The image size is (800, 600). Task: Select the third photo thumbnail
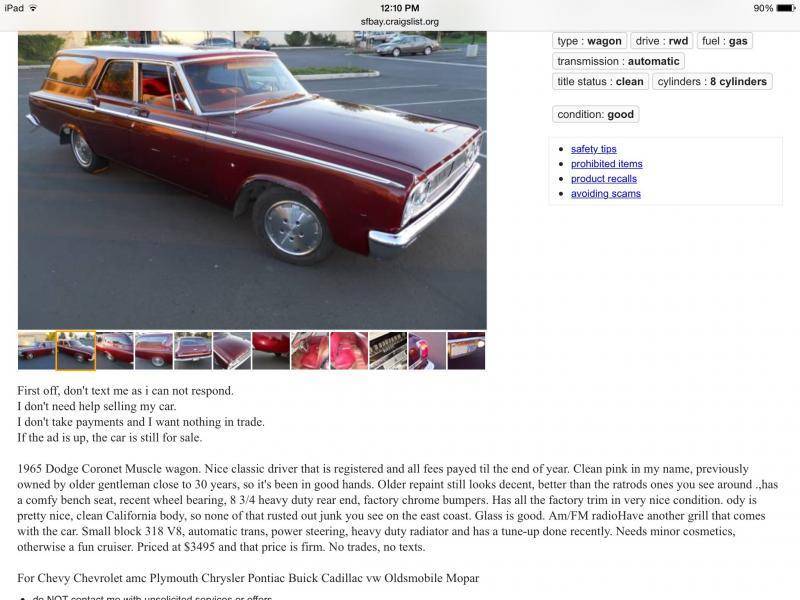(114, 351)
